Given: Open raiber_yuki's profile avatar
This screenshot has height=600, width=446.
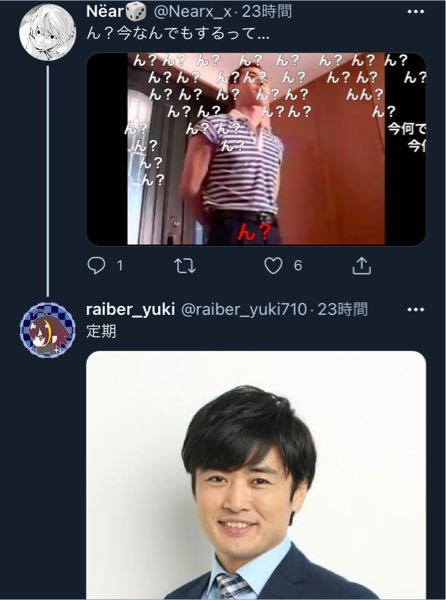Looking at the screenshot, I should click(x=47, y=330).
